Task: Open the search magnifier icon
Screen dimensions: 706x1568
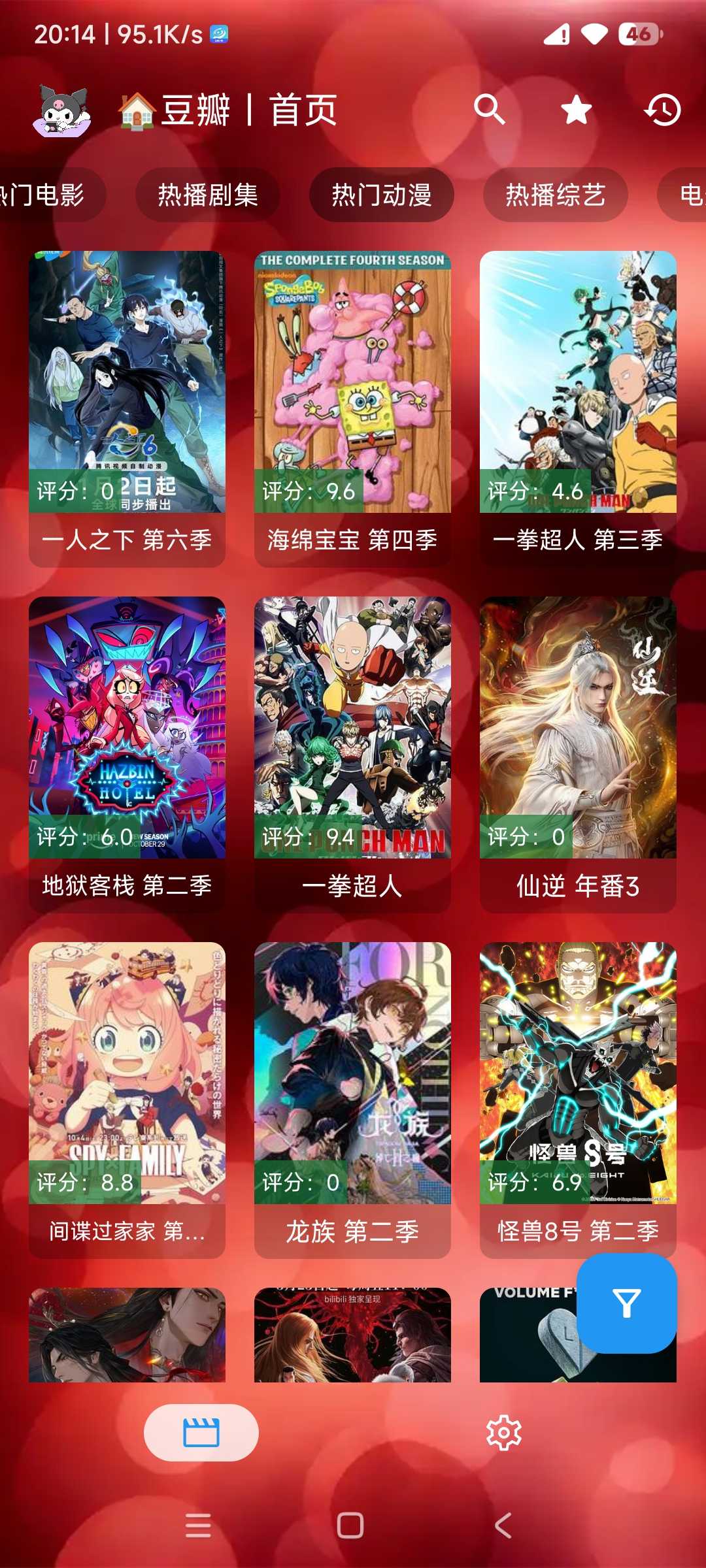Action: click(490, 109)
